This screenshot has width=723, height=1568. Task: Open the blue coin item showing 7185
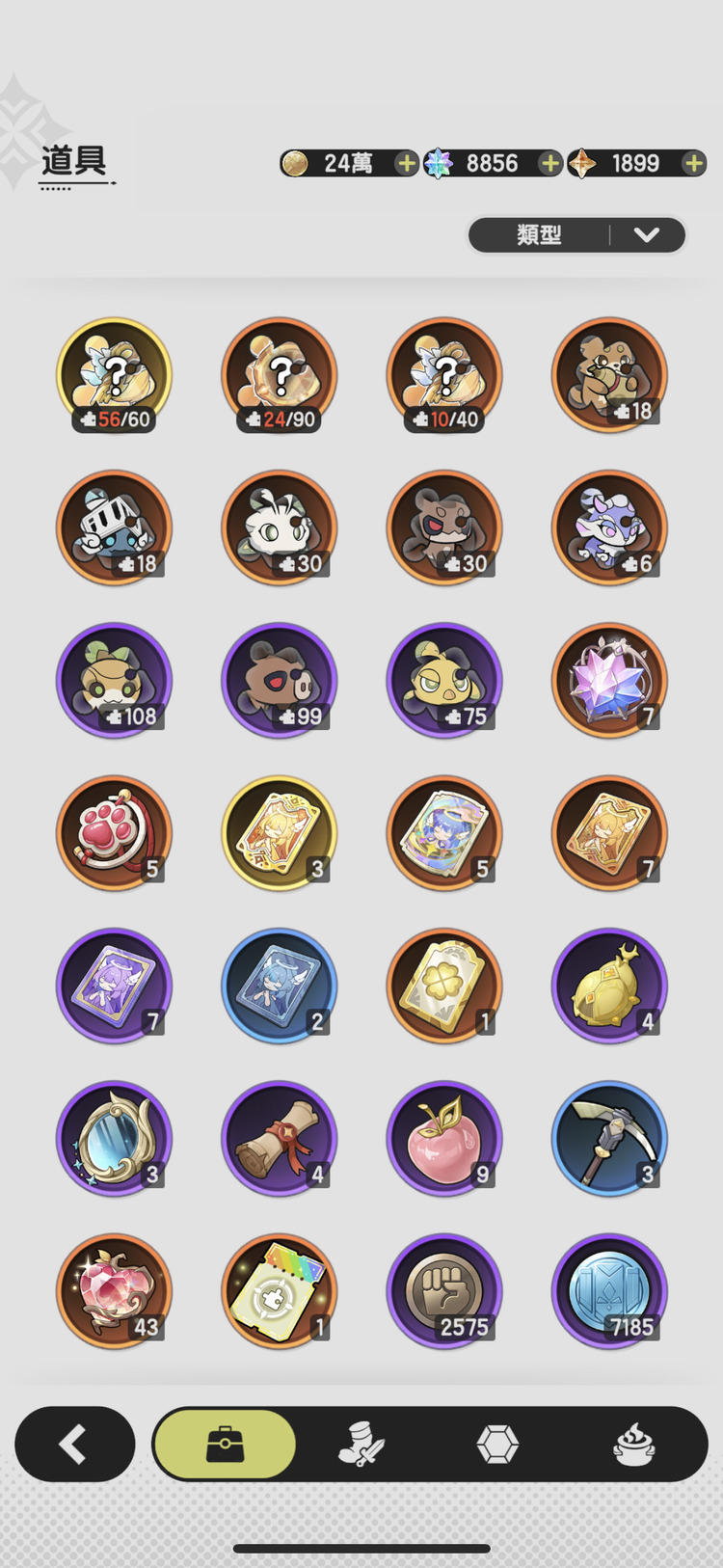coord(609,1291)
